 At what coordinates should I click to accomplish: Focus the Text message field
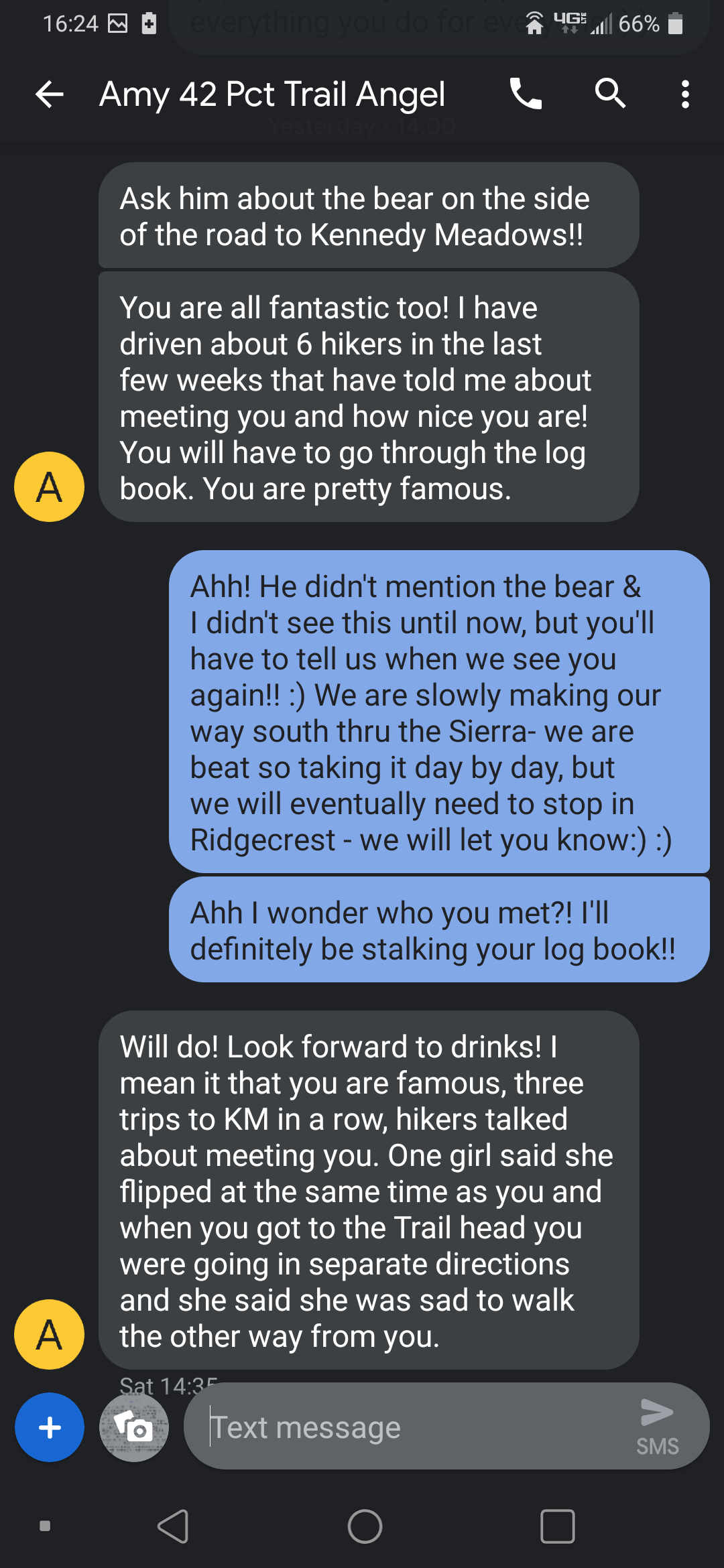[402, 1427]
